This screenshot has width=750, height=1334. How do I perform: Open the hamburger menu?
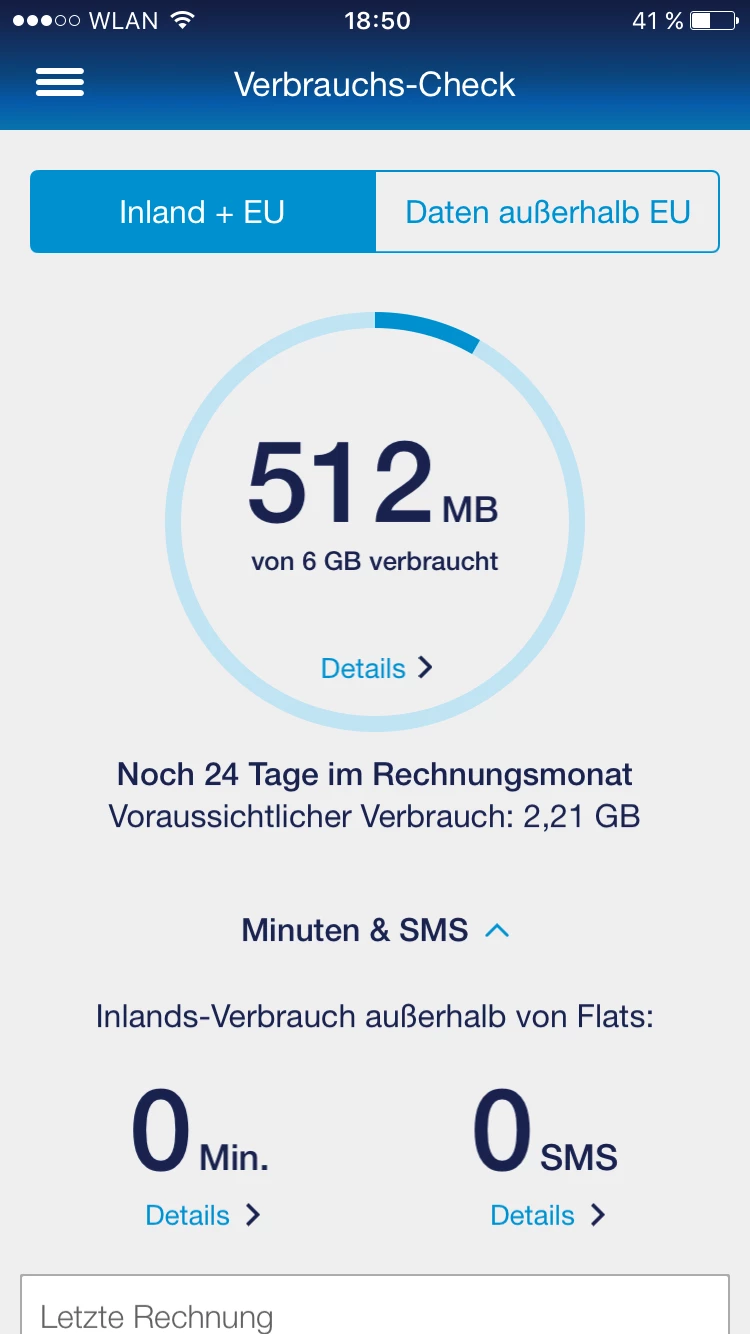pos(60,83)
